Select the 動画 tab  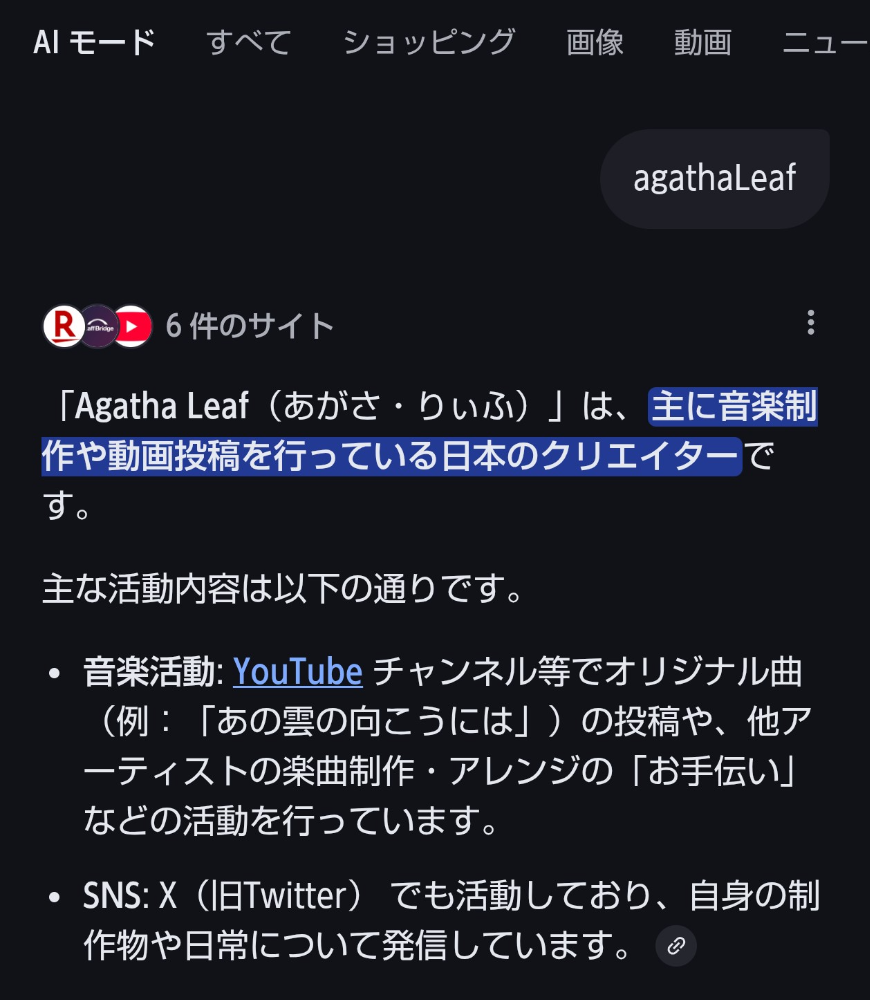702,42
